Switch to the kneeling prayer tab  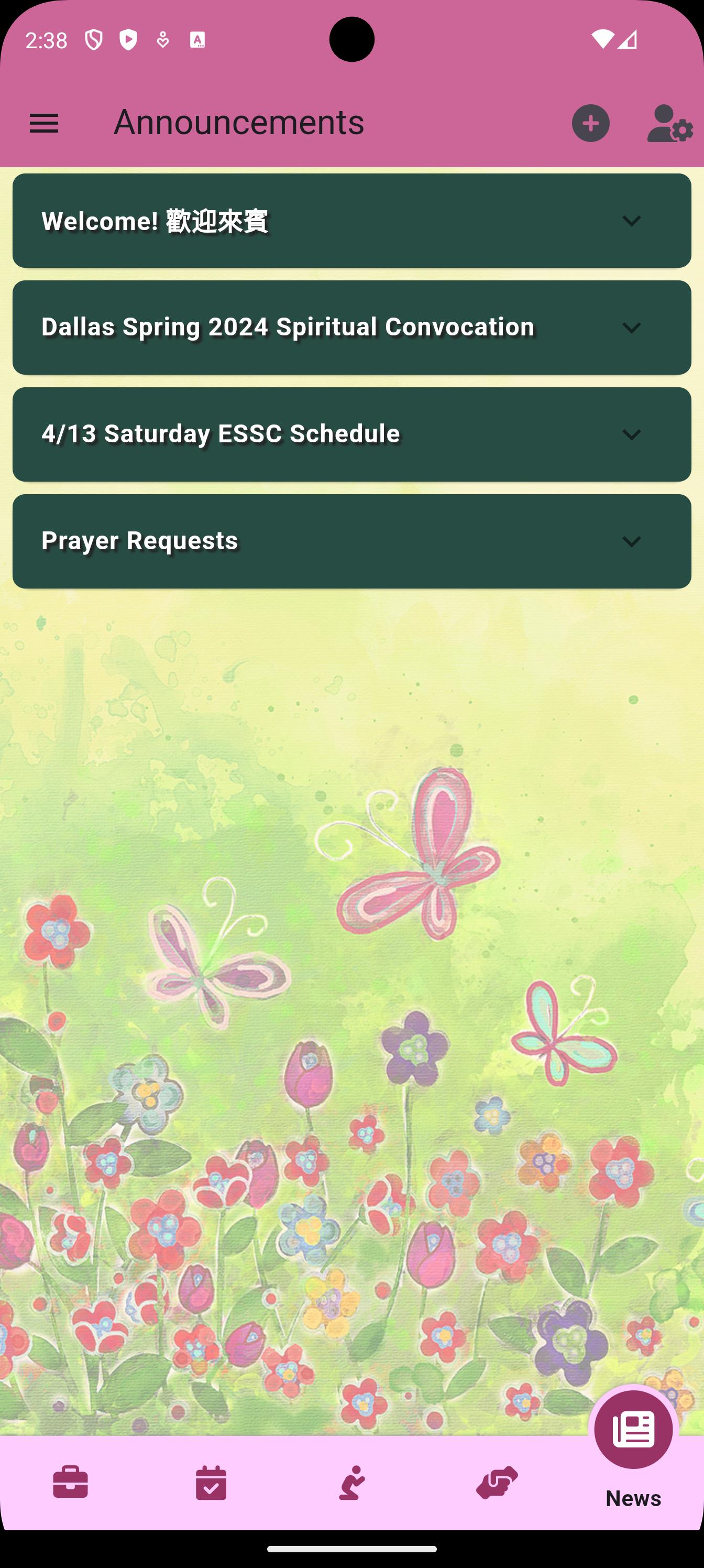coord(351,1482)
